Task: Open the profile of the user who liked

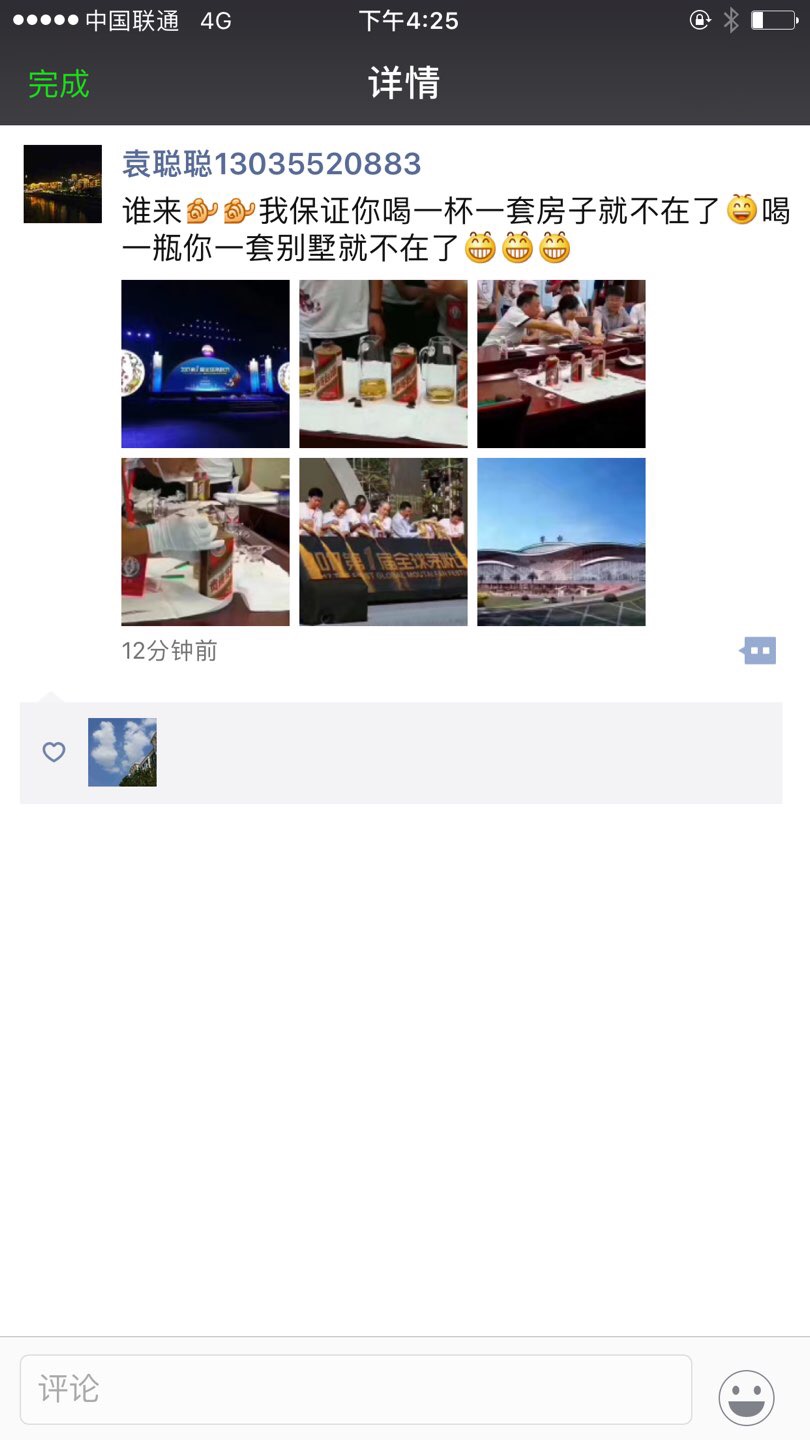Action: pos(122,752)
